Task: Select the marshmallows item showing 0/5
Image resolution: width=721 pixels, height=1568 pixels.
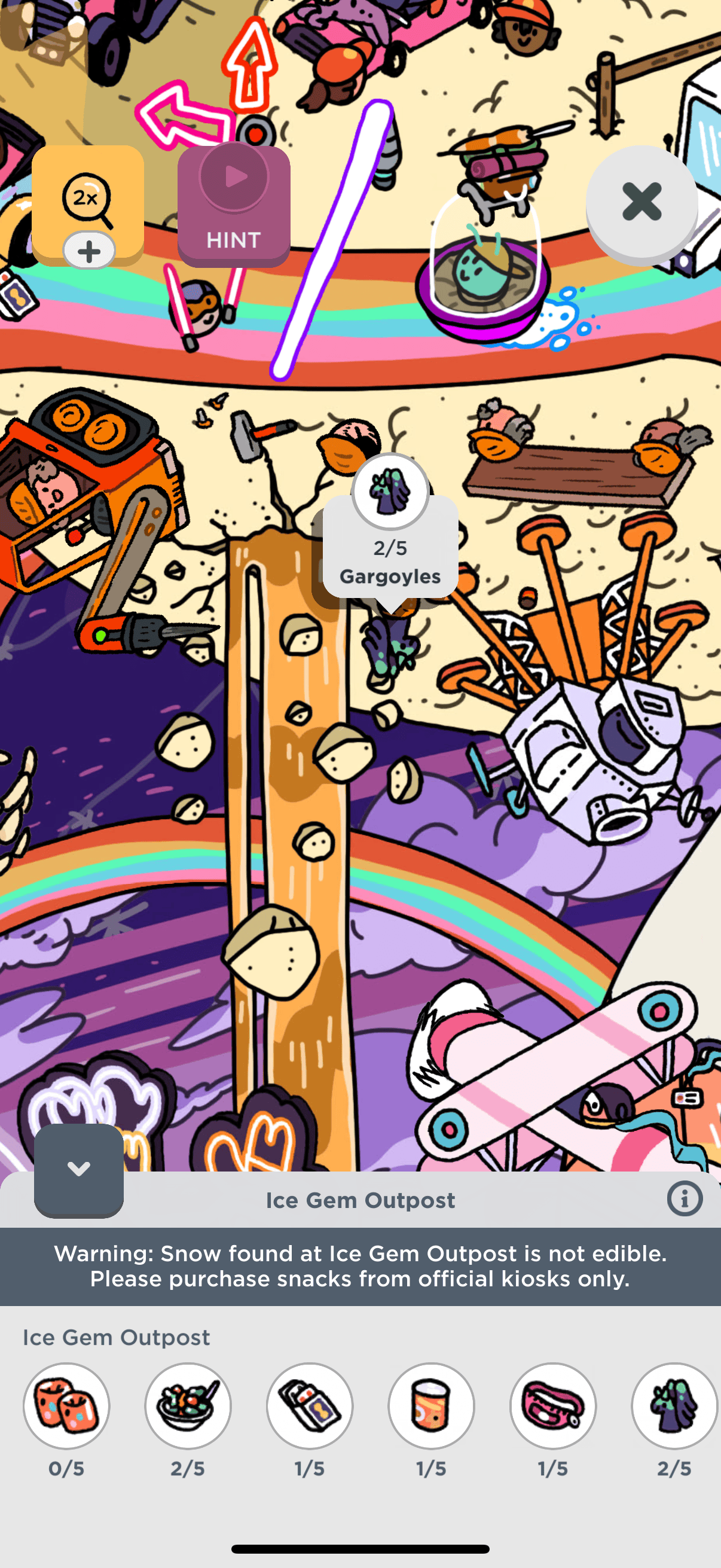Action: [66, 1406]
